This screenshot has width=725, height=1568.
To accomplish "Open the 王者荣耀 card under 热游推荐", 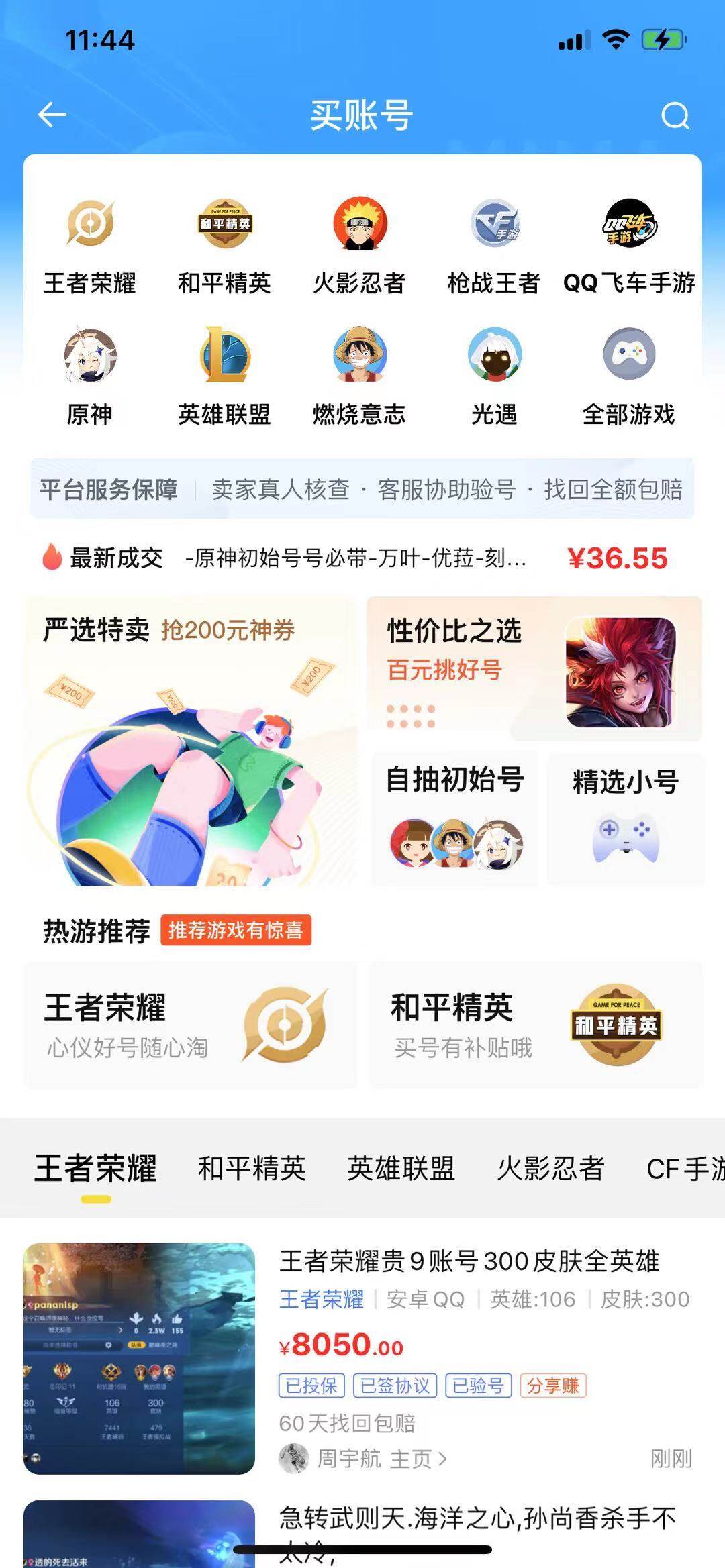I will click(x=191, y=1025).
